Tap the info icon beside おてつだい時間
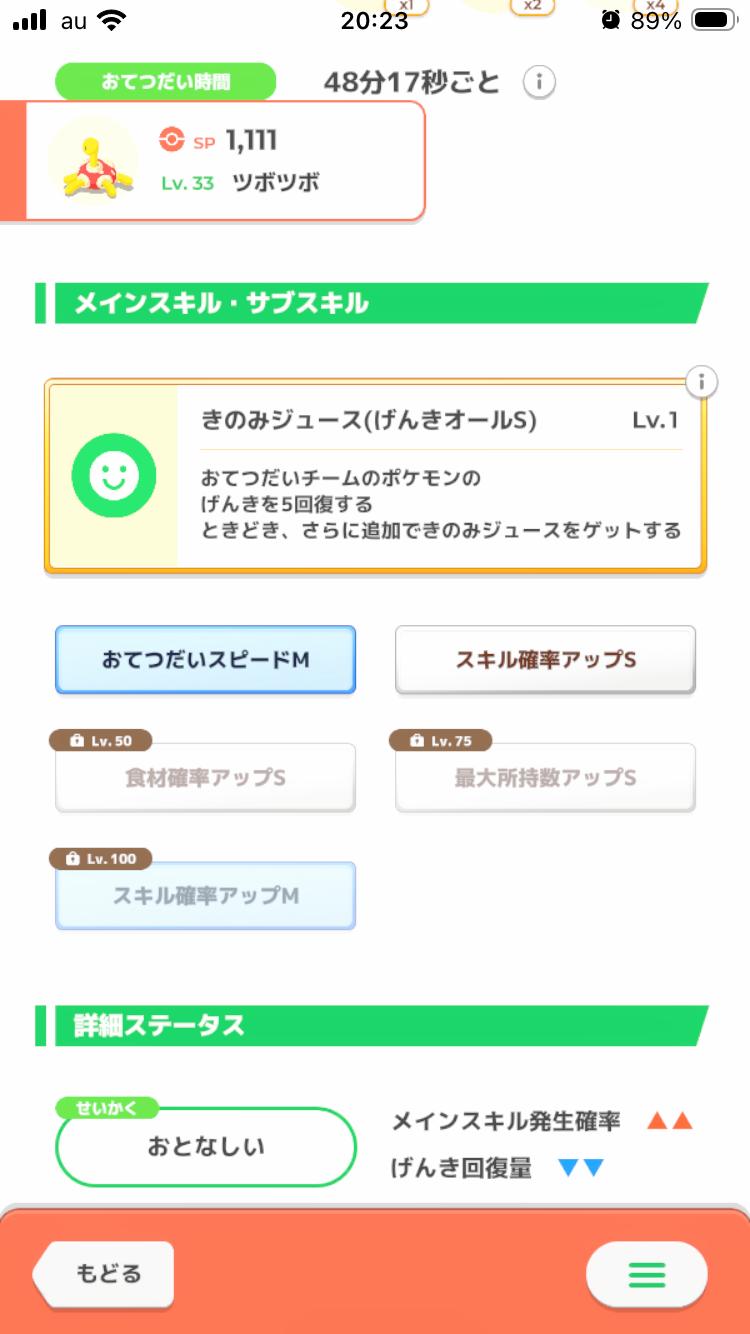 pos(539,82)
